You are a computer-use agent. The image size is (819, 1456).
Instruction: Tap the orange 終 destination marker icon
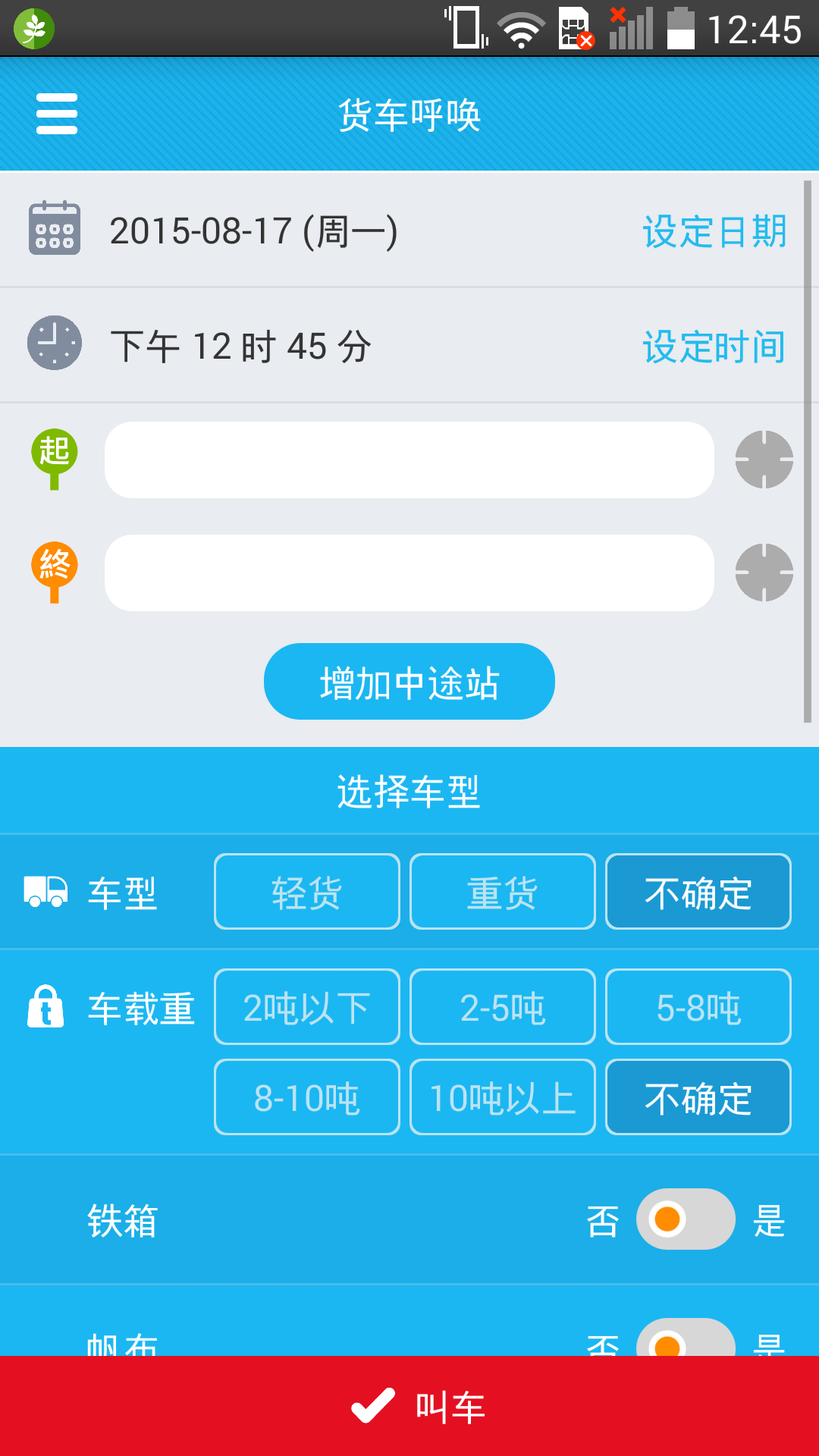click(x=53, y=572)
